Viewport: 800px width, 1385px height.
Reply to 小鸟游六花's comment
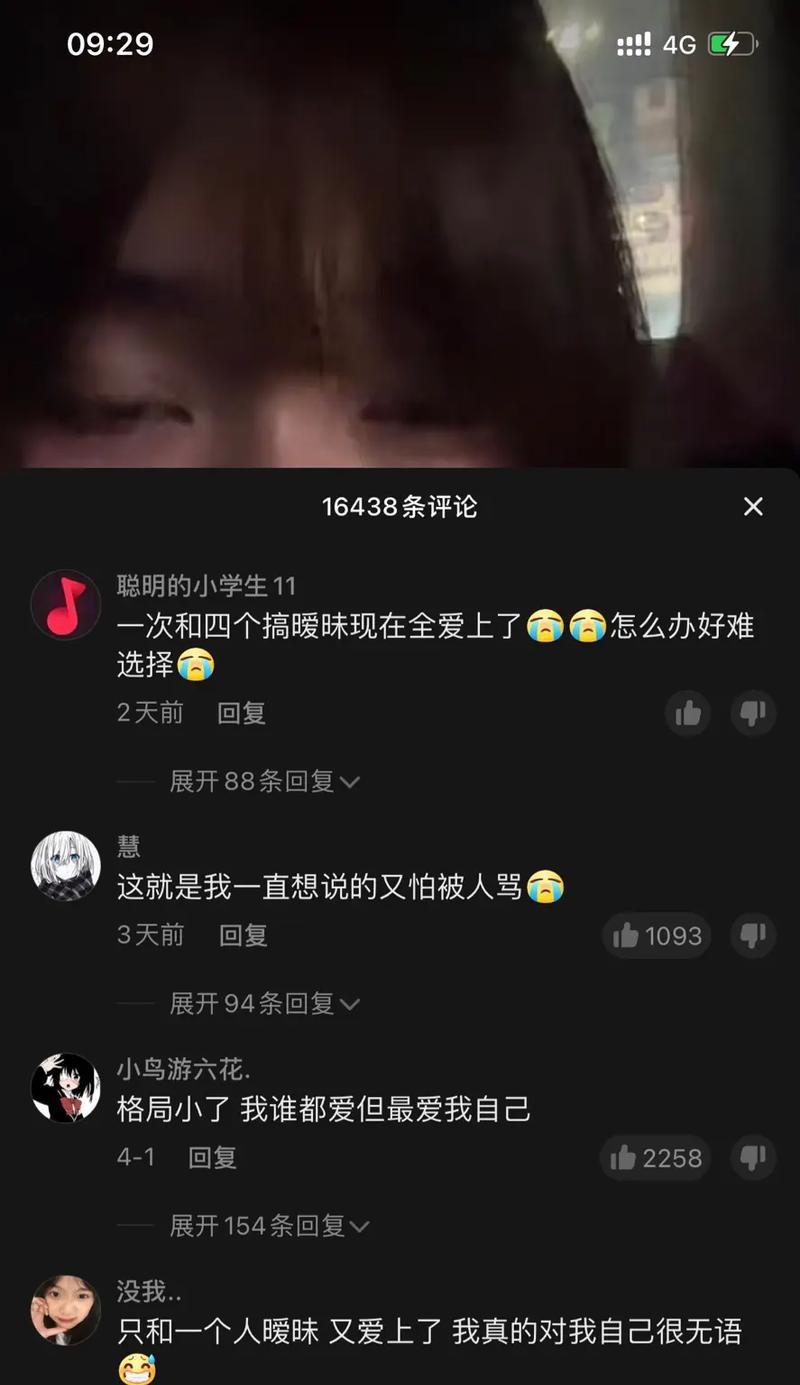212,1158
